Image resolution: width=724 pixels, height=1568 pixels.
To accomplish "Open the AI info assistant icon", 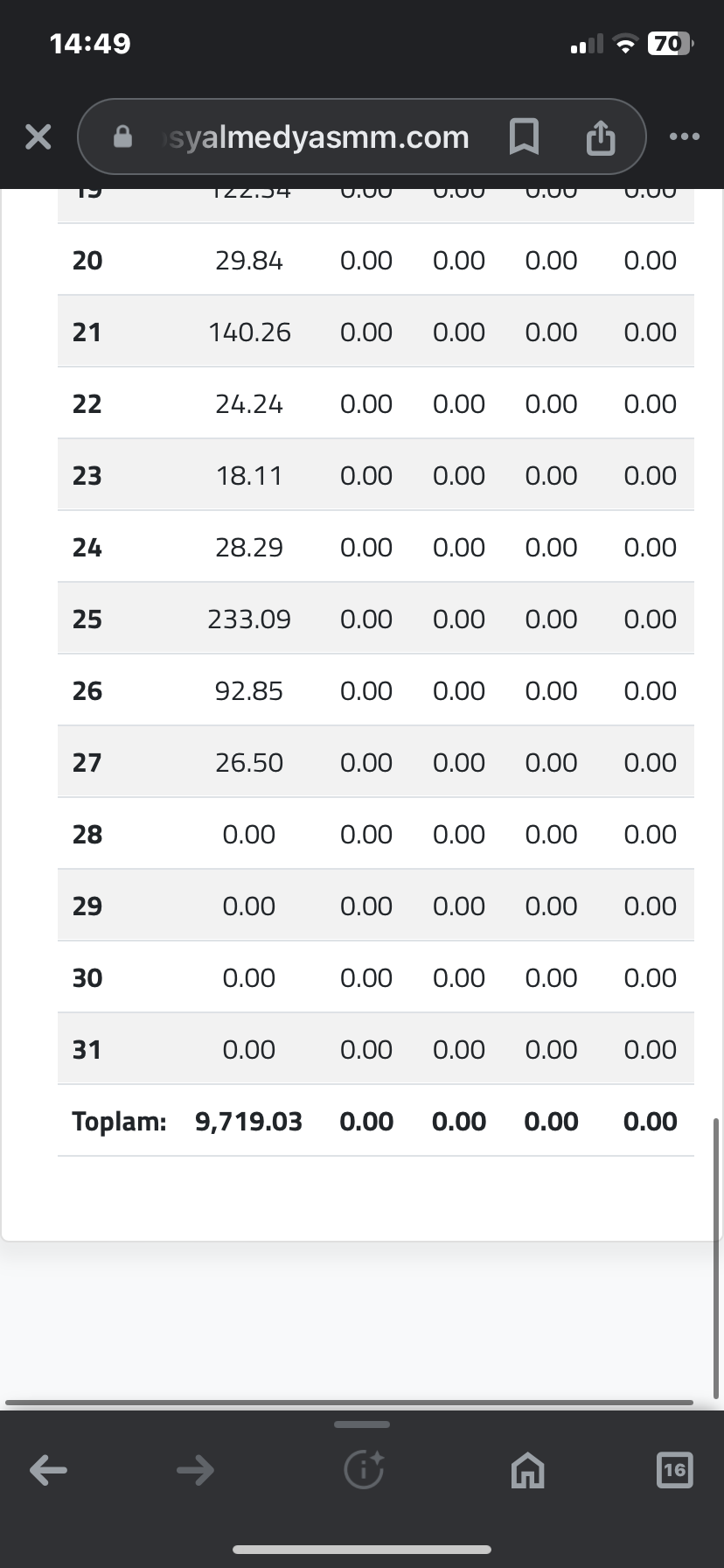I will 363,1470.
